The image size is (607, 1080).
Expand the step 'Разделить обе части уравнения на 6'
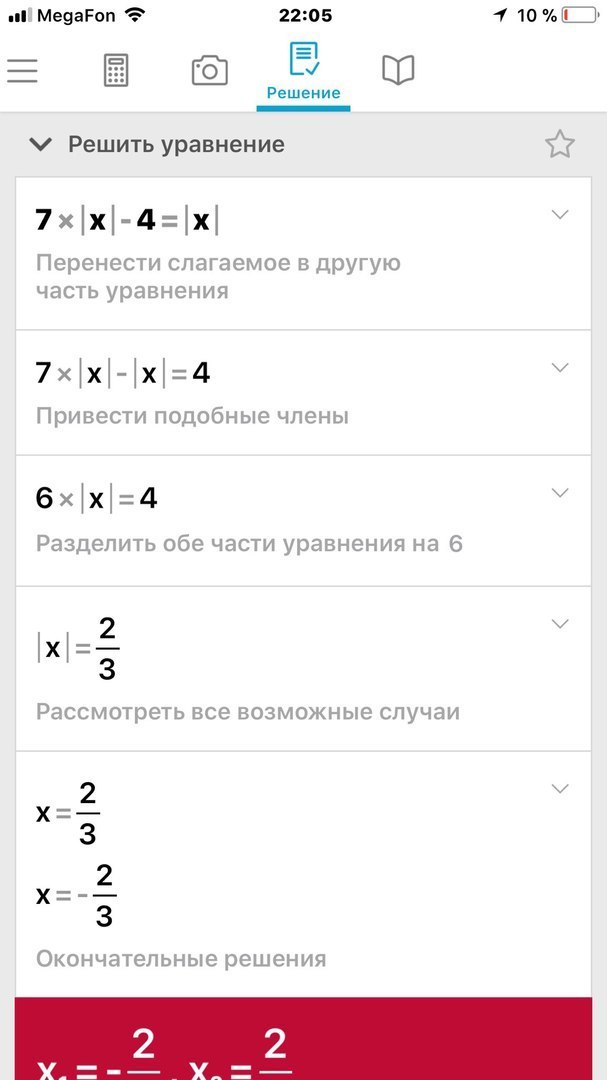560,493
